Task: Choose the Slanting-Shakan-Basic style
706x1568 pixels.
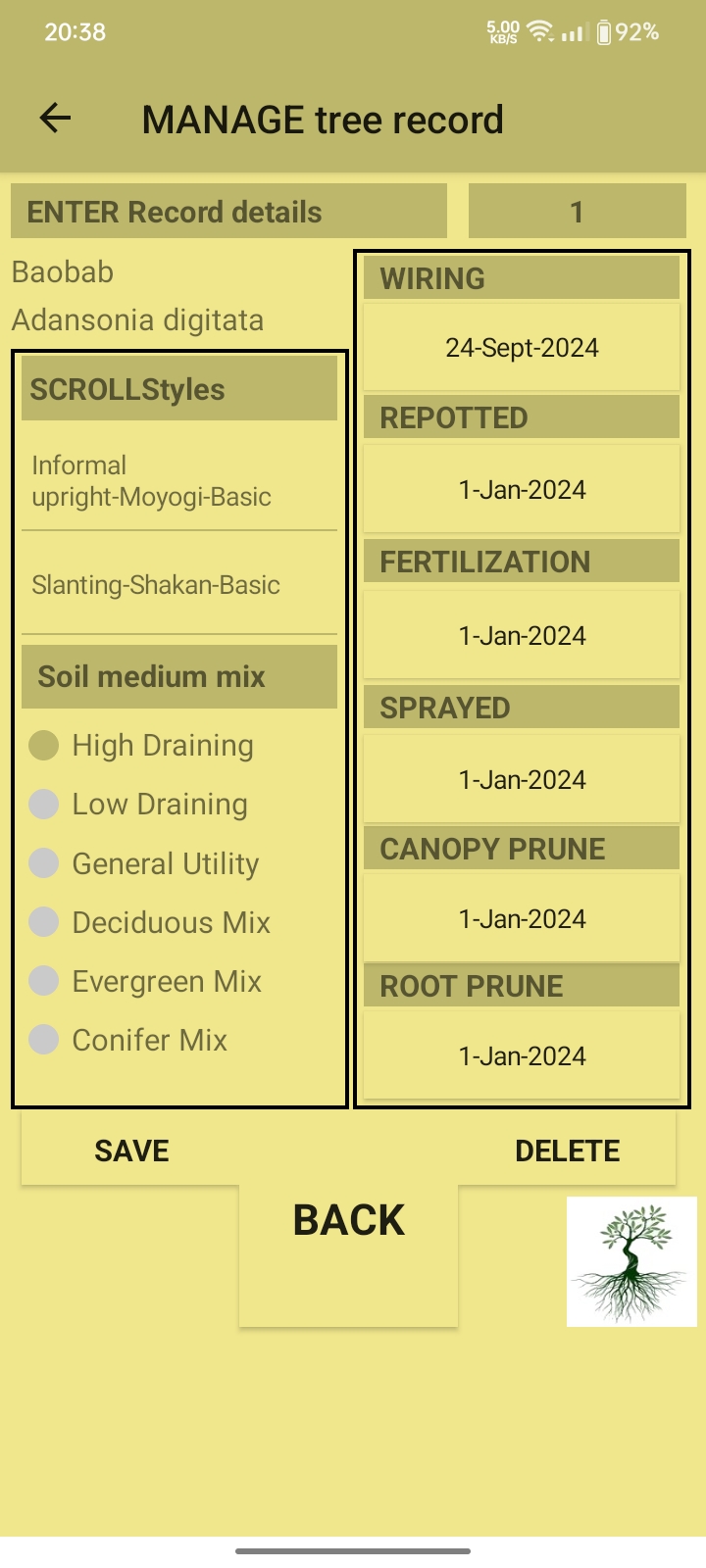Action: pyautogui.click(x=156, y=585)
